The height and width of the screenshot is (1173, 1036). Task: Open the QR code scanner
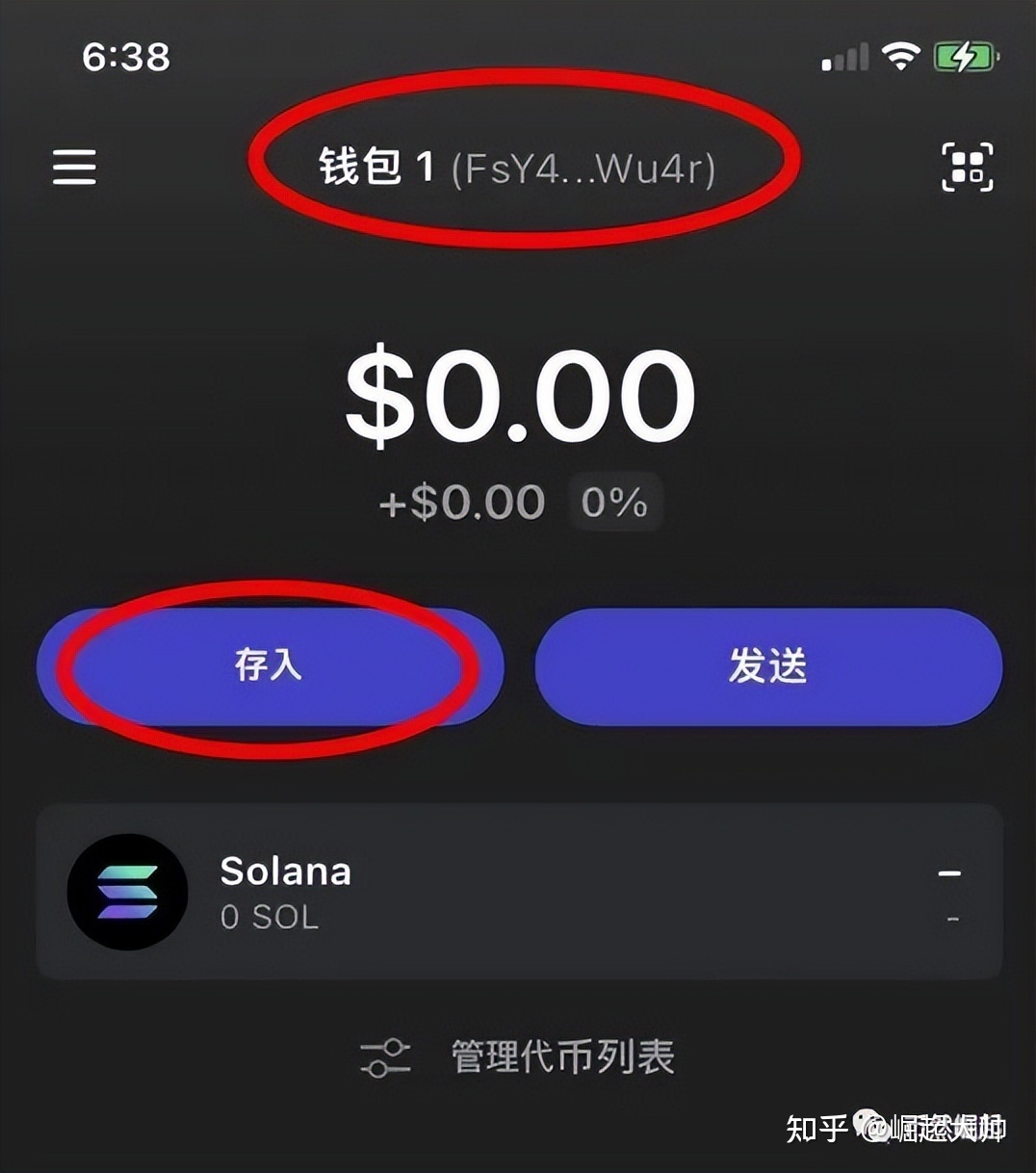click(x=967, y=167)
